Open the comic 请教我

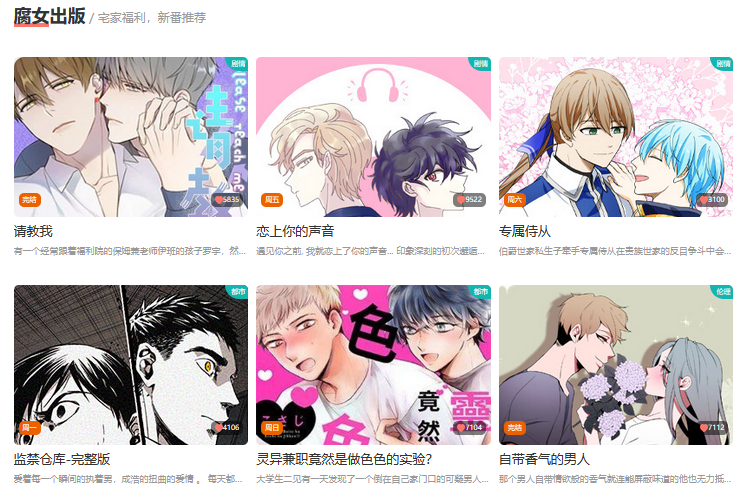pos(131,137)
